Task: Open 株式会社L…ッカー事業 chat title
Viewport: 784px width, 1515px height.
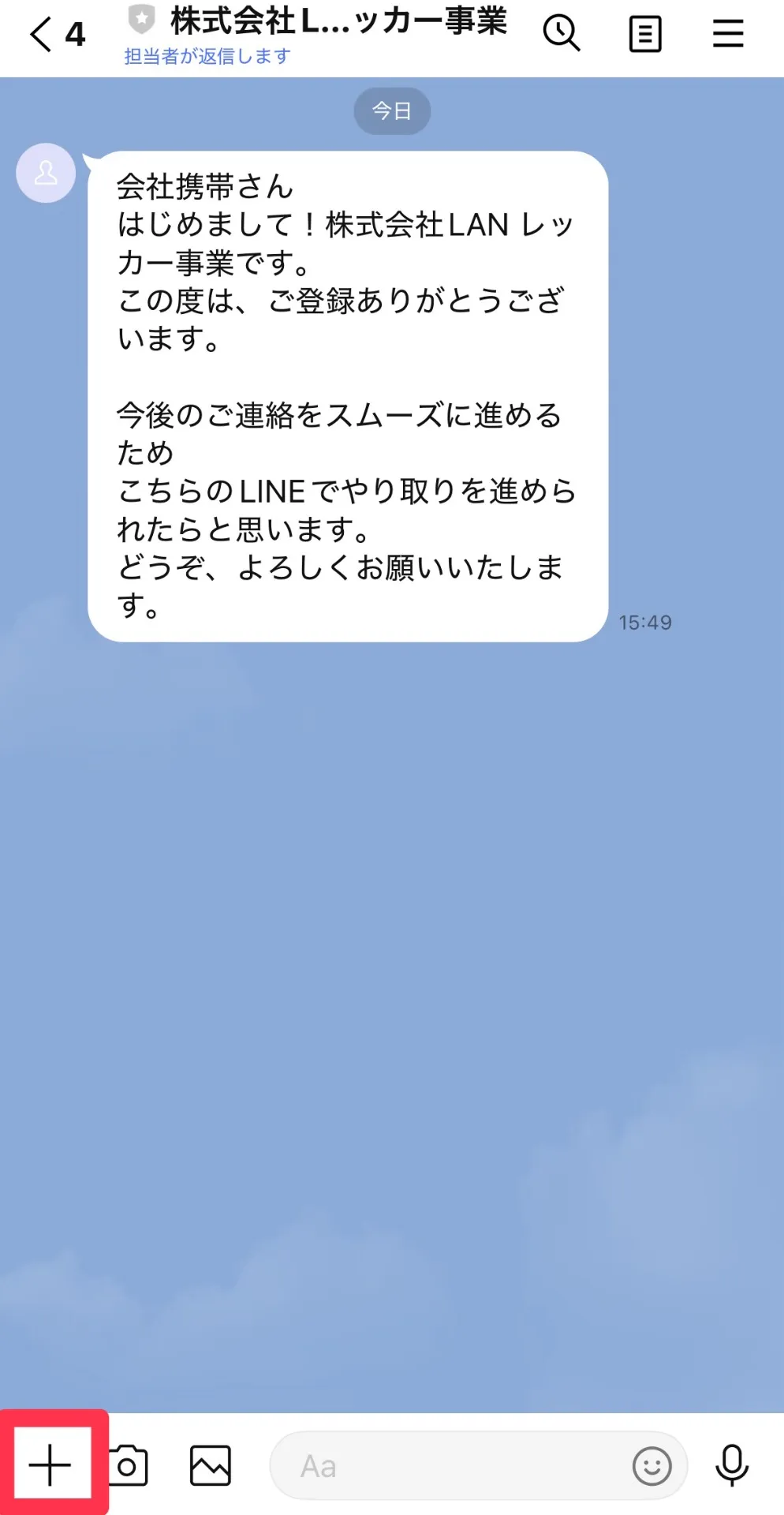Action: click(x=338, y=22)
